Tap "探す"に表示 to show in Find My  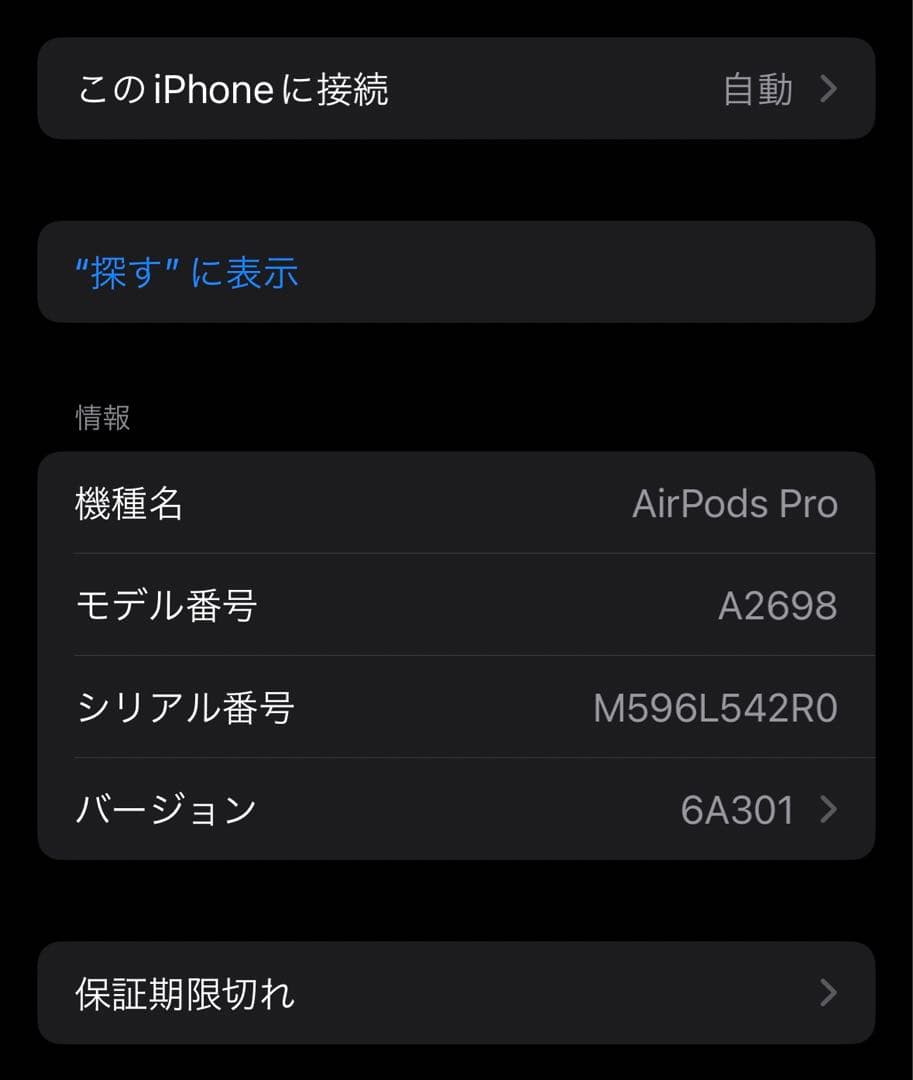[x=186, y=272]
